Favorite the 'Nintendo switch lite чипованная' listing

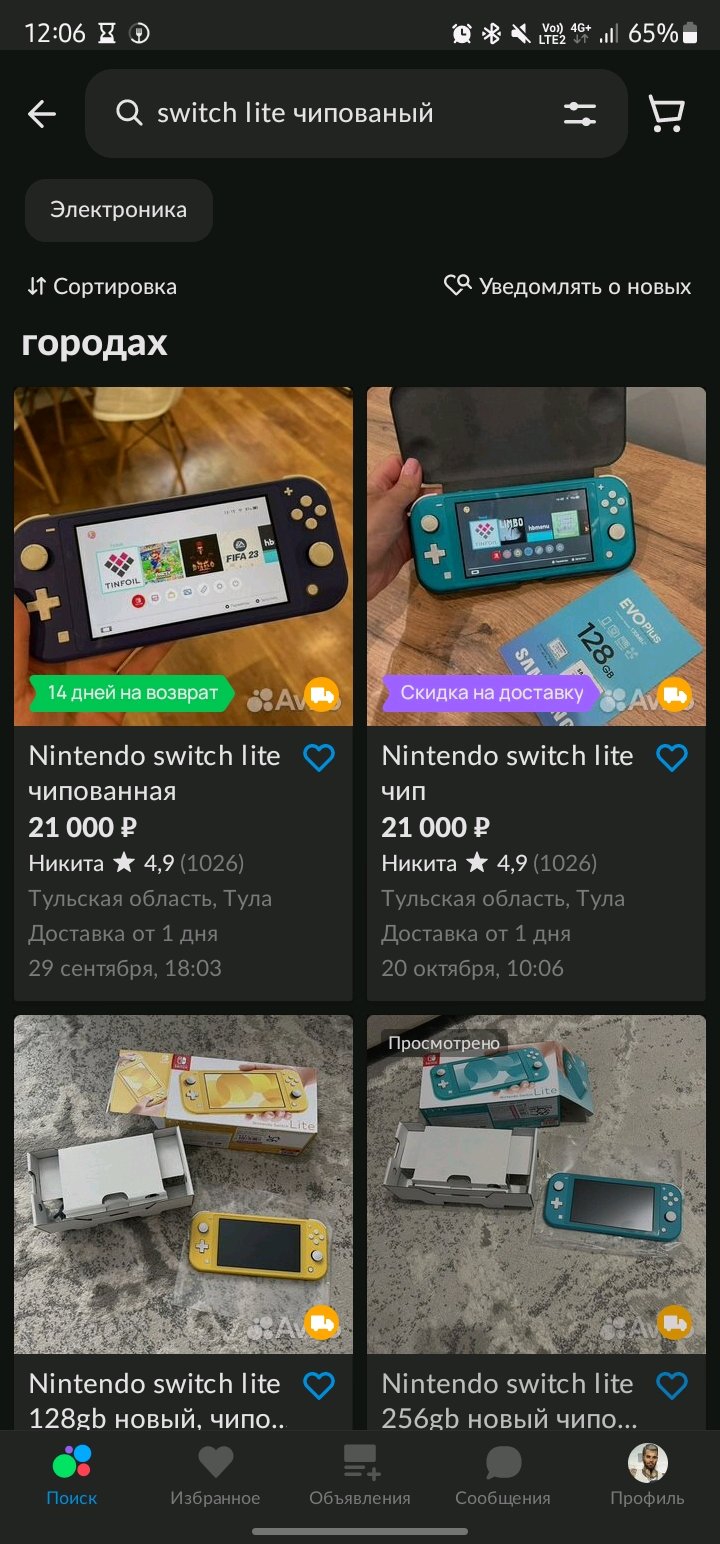coord(319,758)
